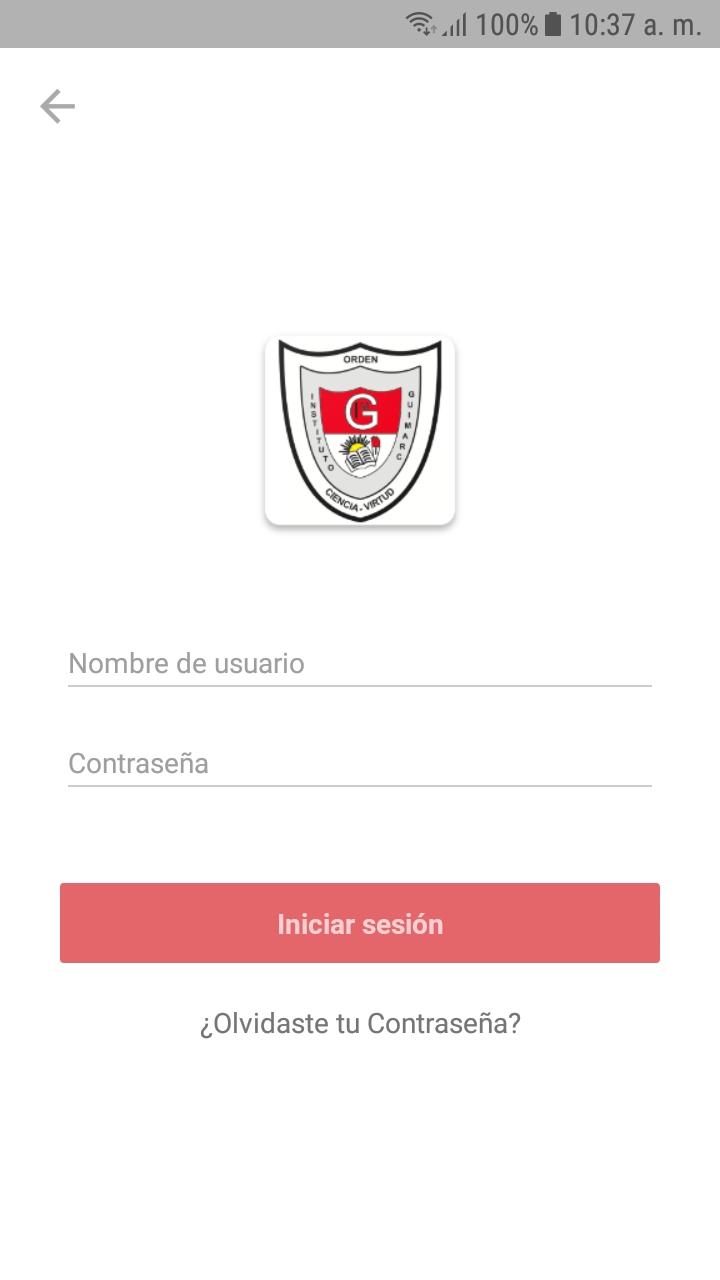The image size is (720, 1280).
Task: Go back using the arrow icon
Action: [57, 106]
